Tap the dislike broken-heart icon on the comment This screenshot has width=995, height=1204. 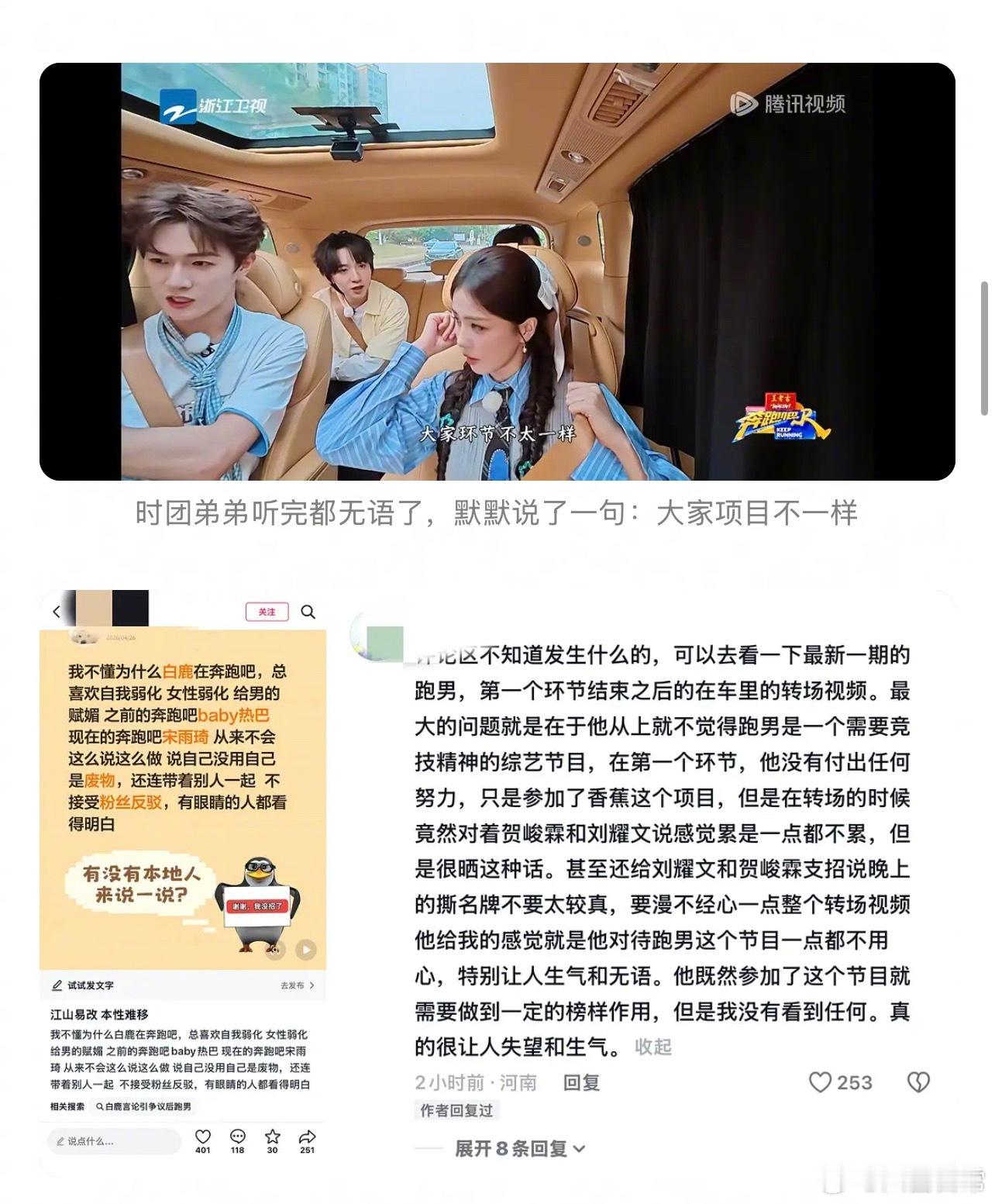919,1082
